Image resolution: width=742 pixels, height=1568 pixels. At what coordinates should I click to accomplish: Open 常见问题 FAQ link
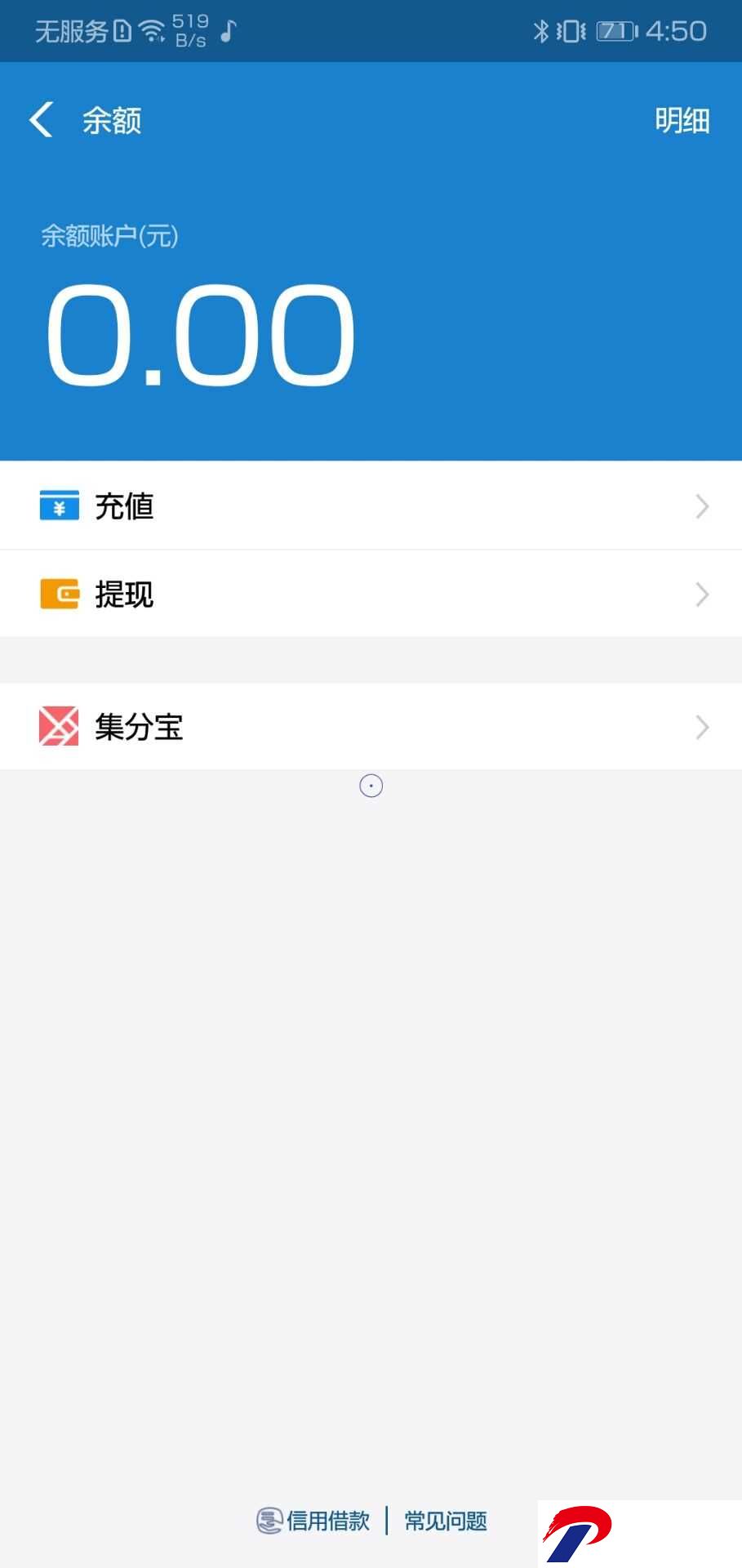click(x=446, y=1521)
